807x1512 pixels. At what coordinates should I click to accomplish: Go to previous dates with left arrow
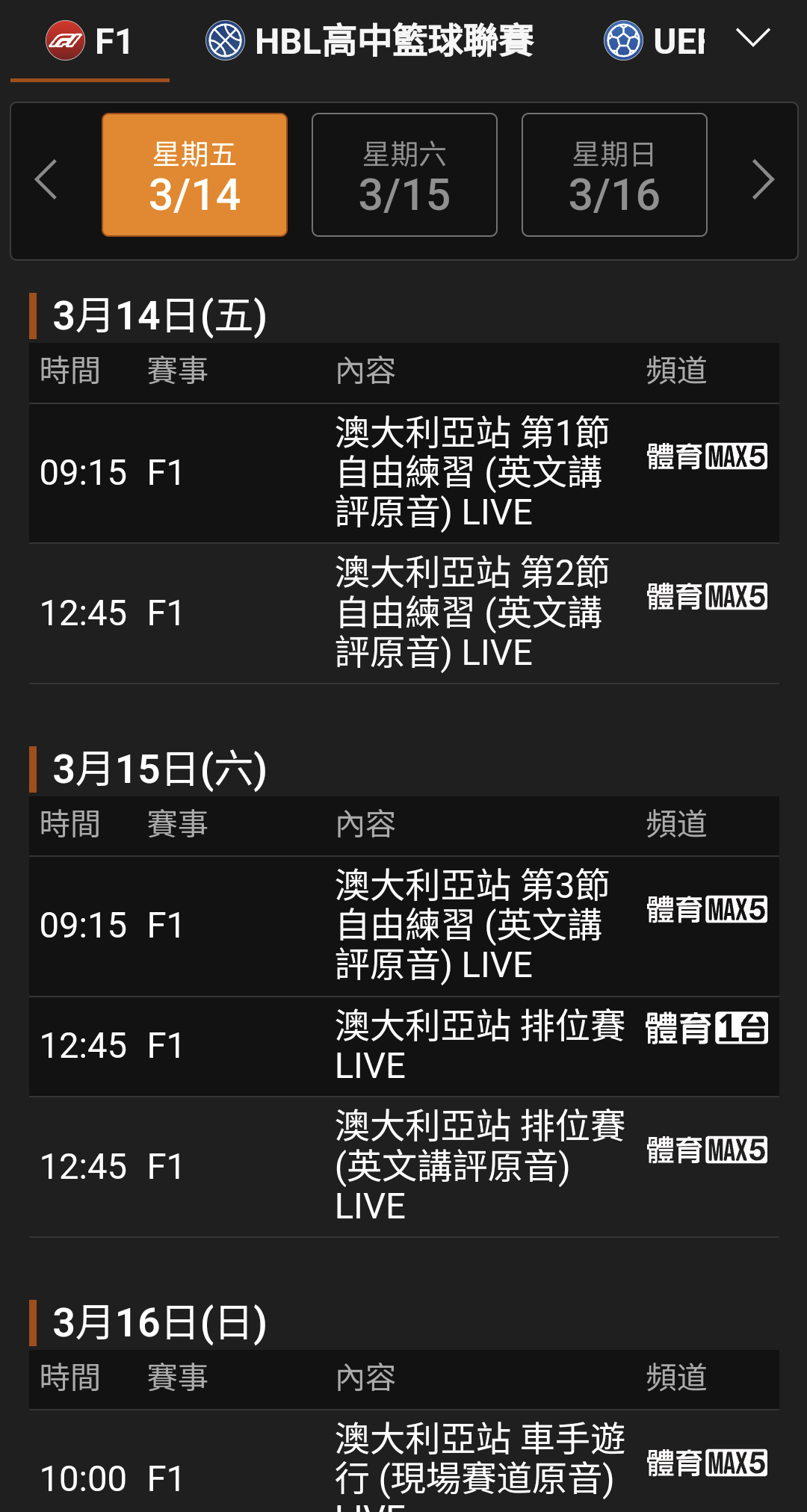coord(46,179)
